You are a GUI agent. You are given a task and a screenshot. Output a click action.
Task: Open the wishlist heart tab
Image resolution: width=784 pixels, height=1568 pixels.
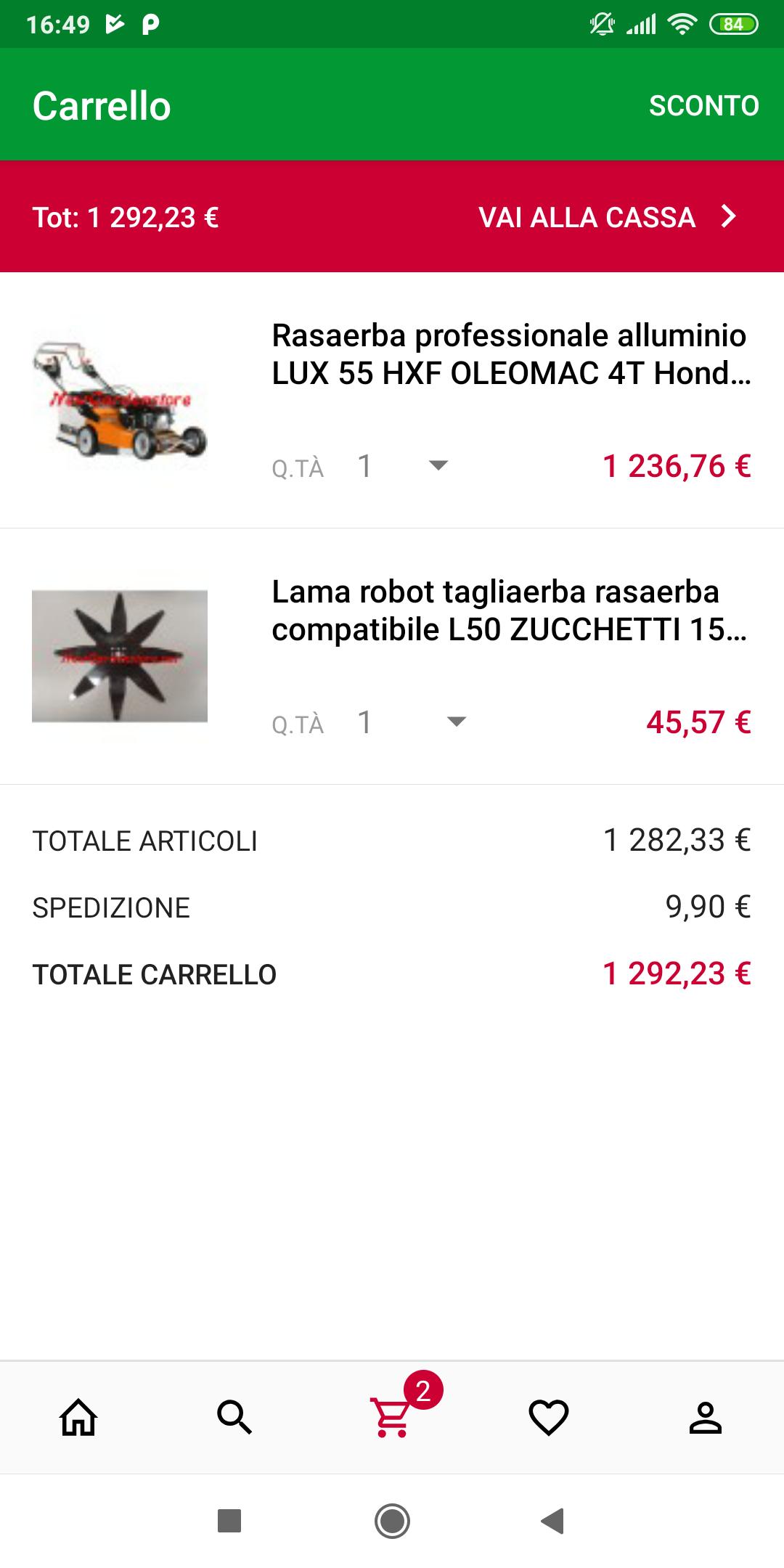point(549,1417)
